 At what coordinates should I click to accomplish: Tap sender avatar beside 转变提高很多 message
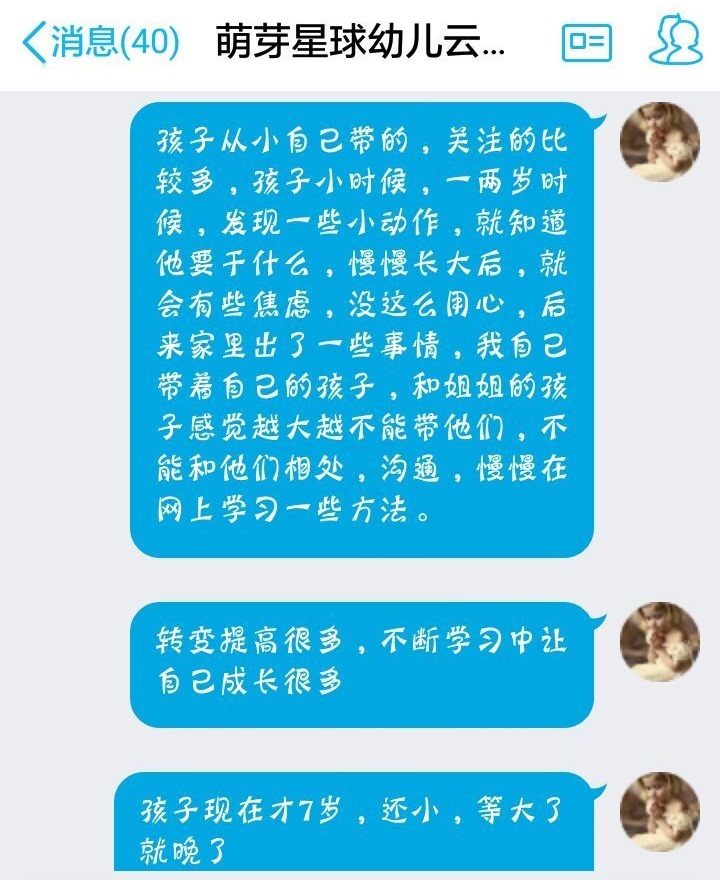pyautogui.click(x=659, y=642)
